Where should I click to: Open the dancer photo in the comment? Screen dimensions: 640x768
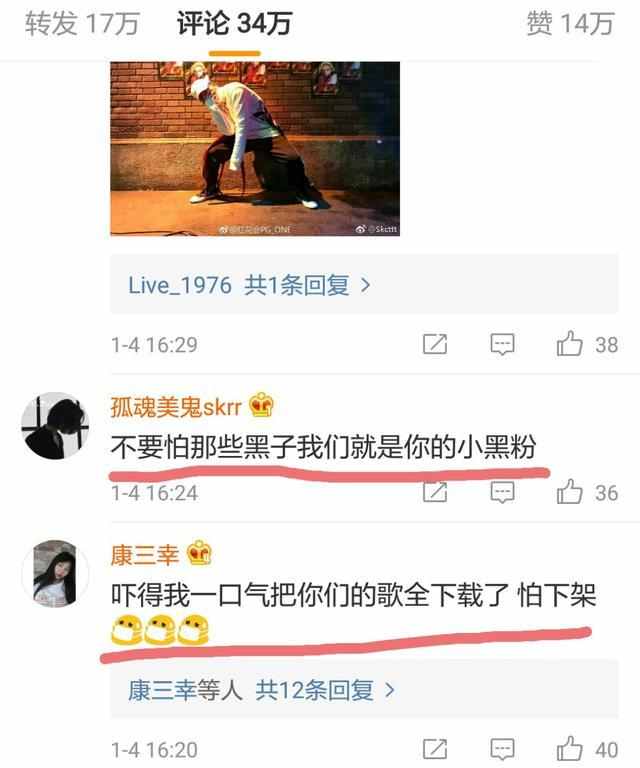coord(254,148)
